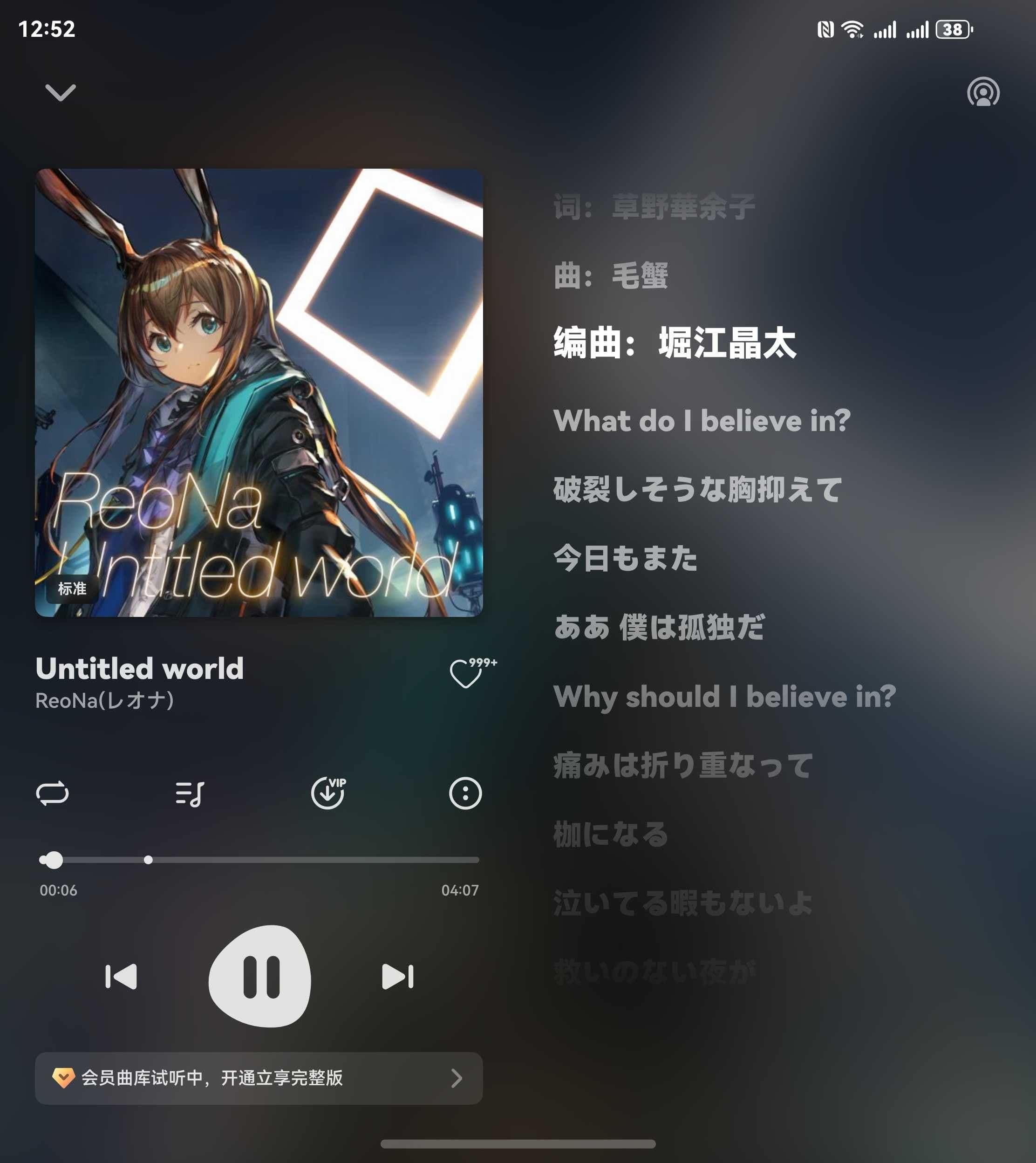Viewport: 1036px width, 1163px height.
Task: Open the more options menu
Action: click(465, 793)
